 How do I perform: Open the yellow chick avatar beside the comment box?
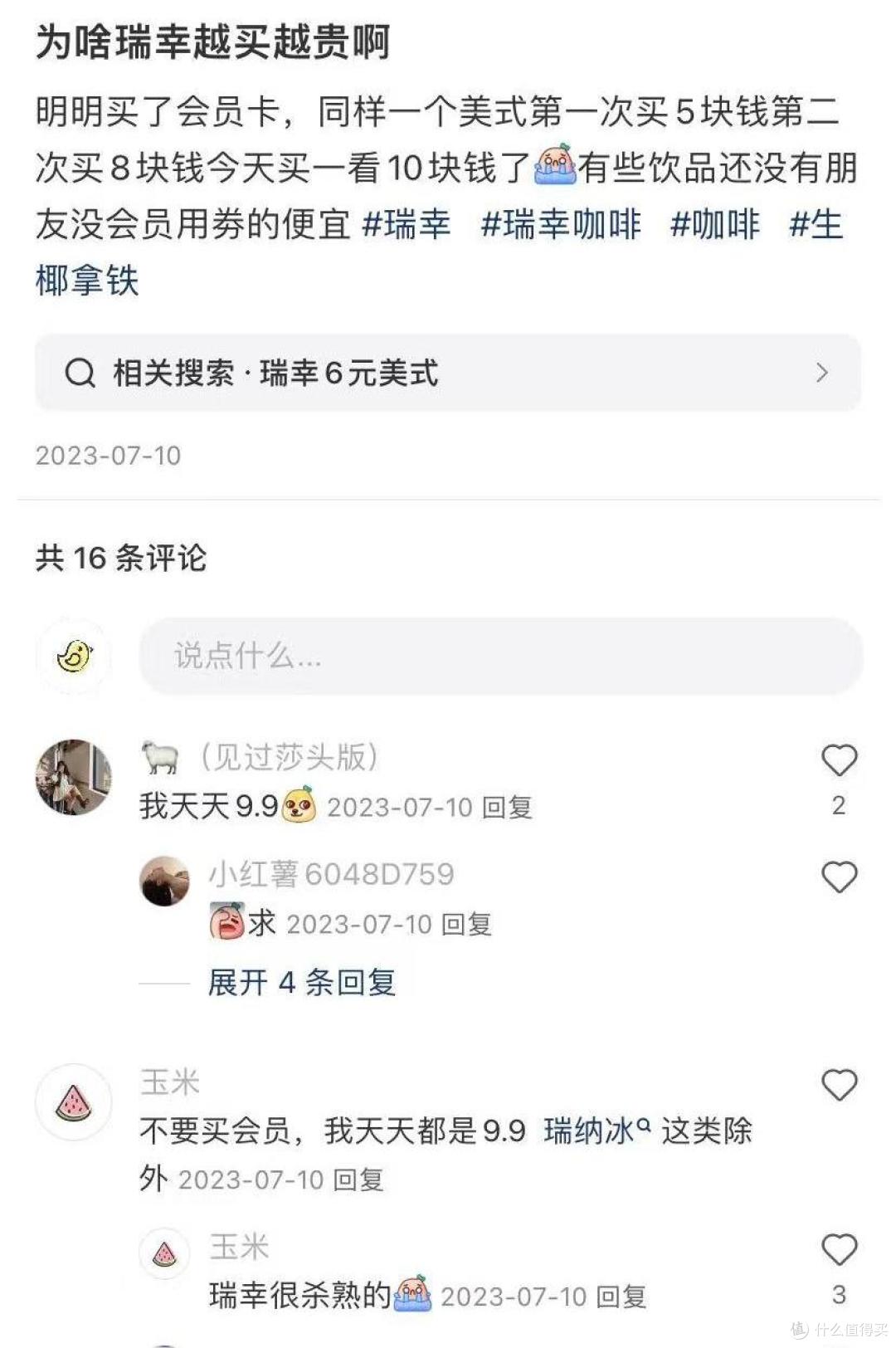pos(75,658)
